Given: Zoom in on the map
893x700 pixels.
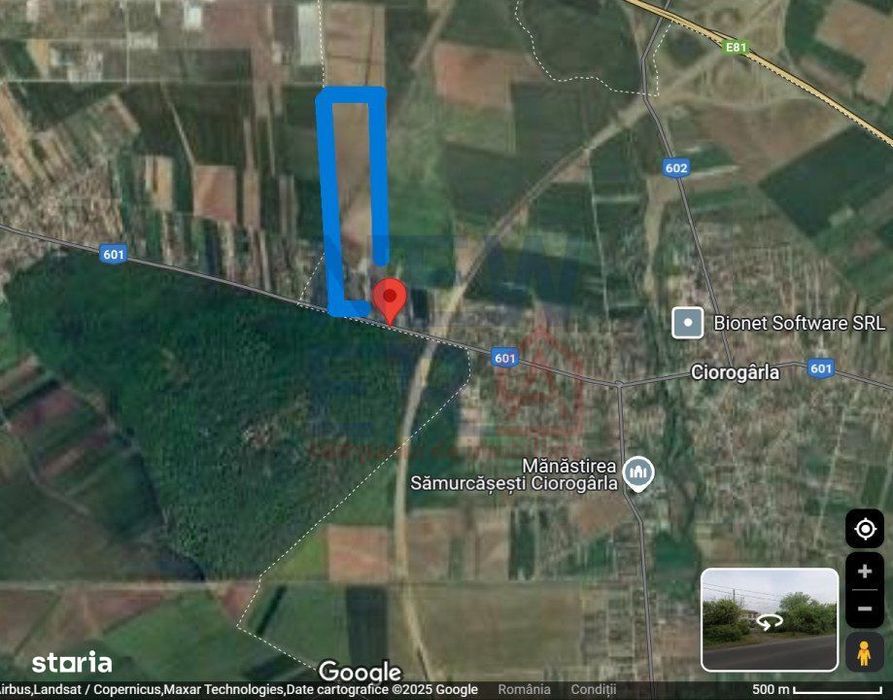Looking at the screenshot, I should coord(865,572).
